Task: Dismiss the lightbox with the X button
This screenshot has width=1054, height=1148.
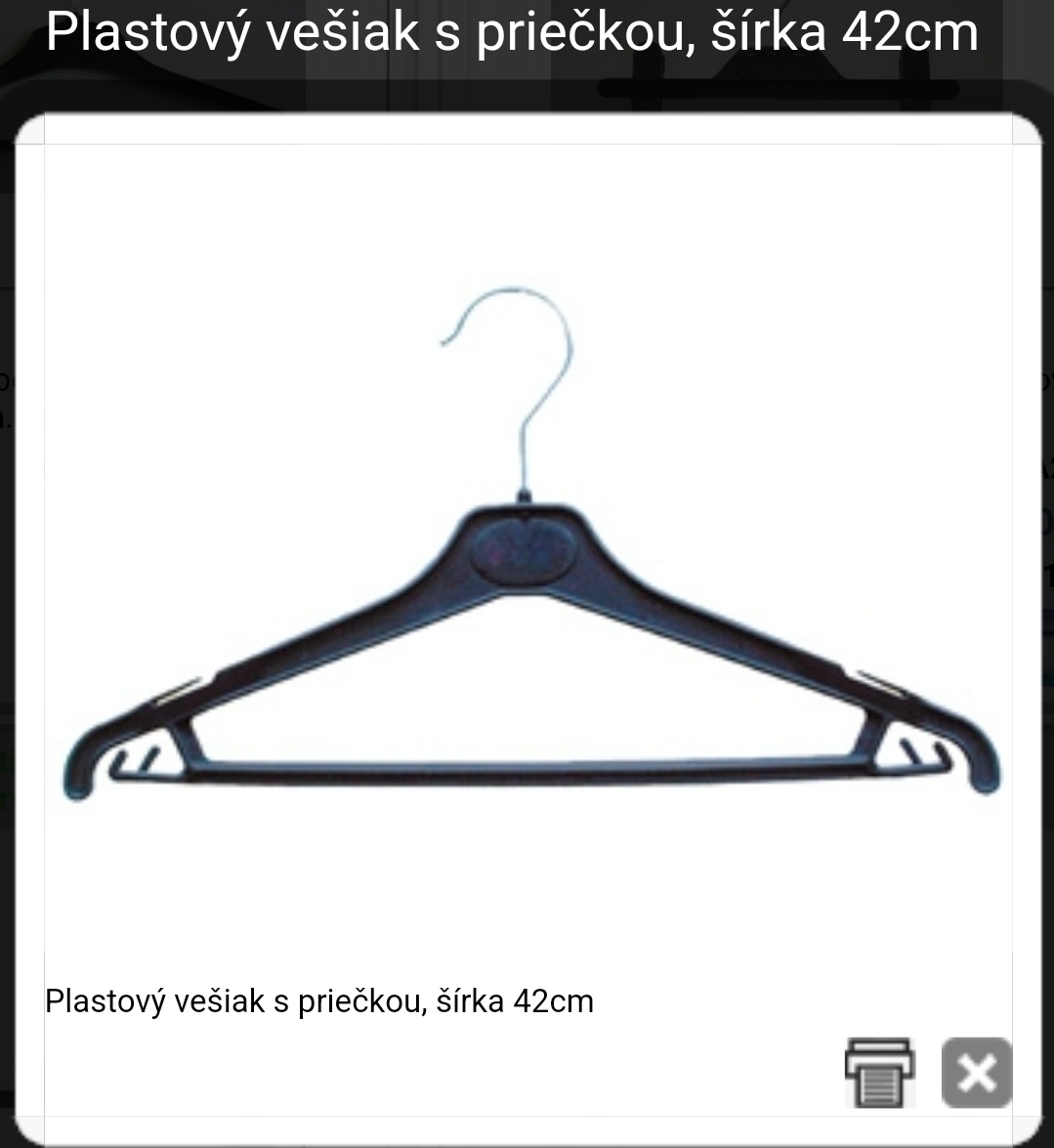Action: point(976,1072)
